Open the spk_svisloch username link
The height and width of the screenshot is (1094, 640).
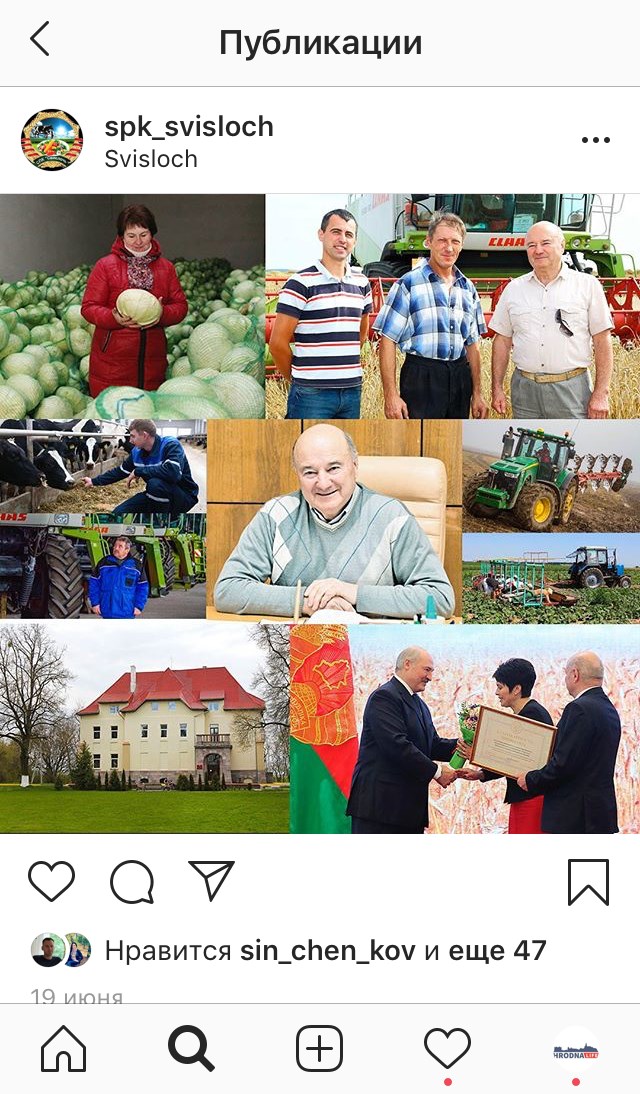pyautogui.click(x=189, y=127)
